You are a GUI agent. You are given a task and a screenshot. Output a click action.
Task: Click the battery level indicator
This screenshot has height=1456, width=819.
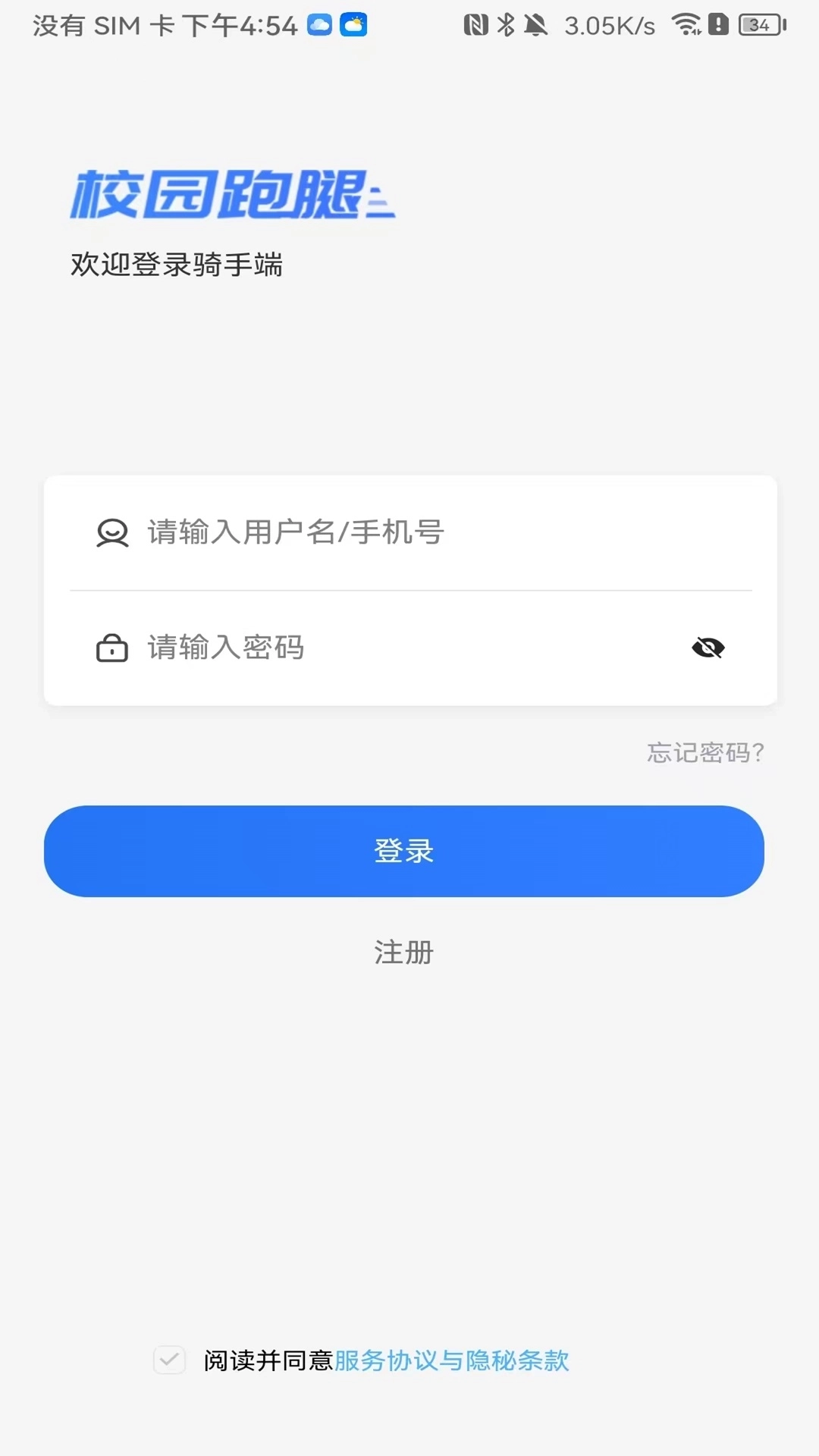click(756, 25)
